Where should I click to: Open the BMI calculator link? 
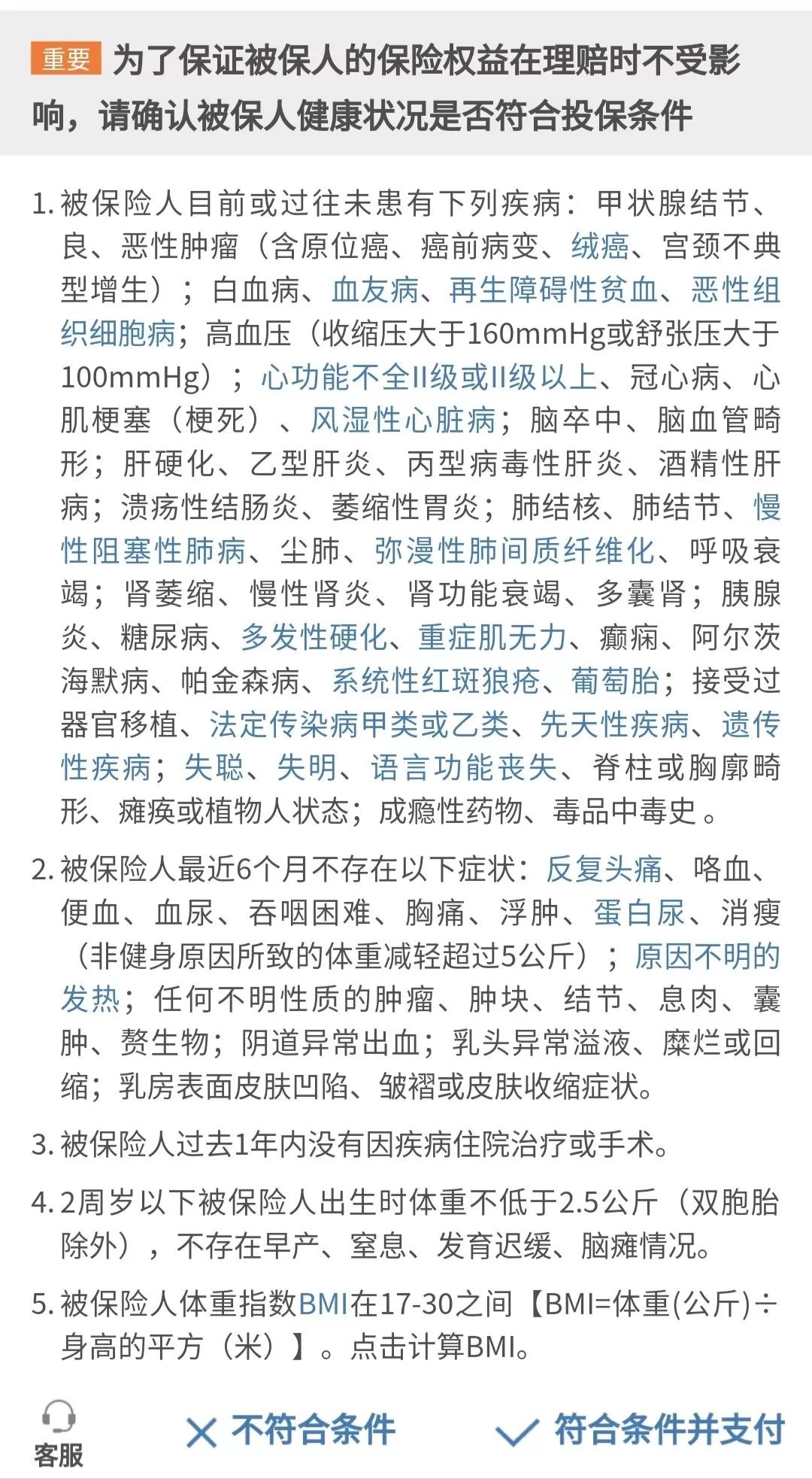pos(323,1303)
